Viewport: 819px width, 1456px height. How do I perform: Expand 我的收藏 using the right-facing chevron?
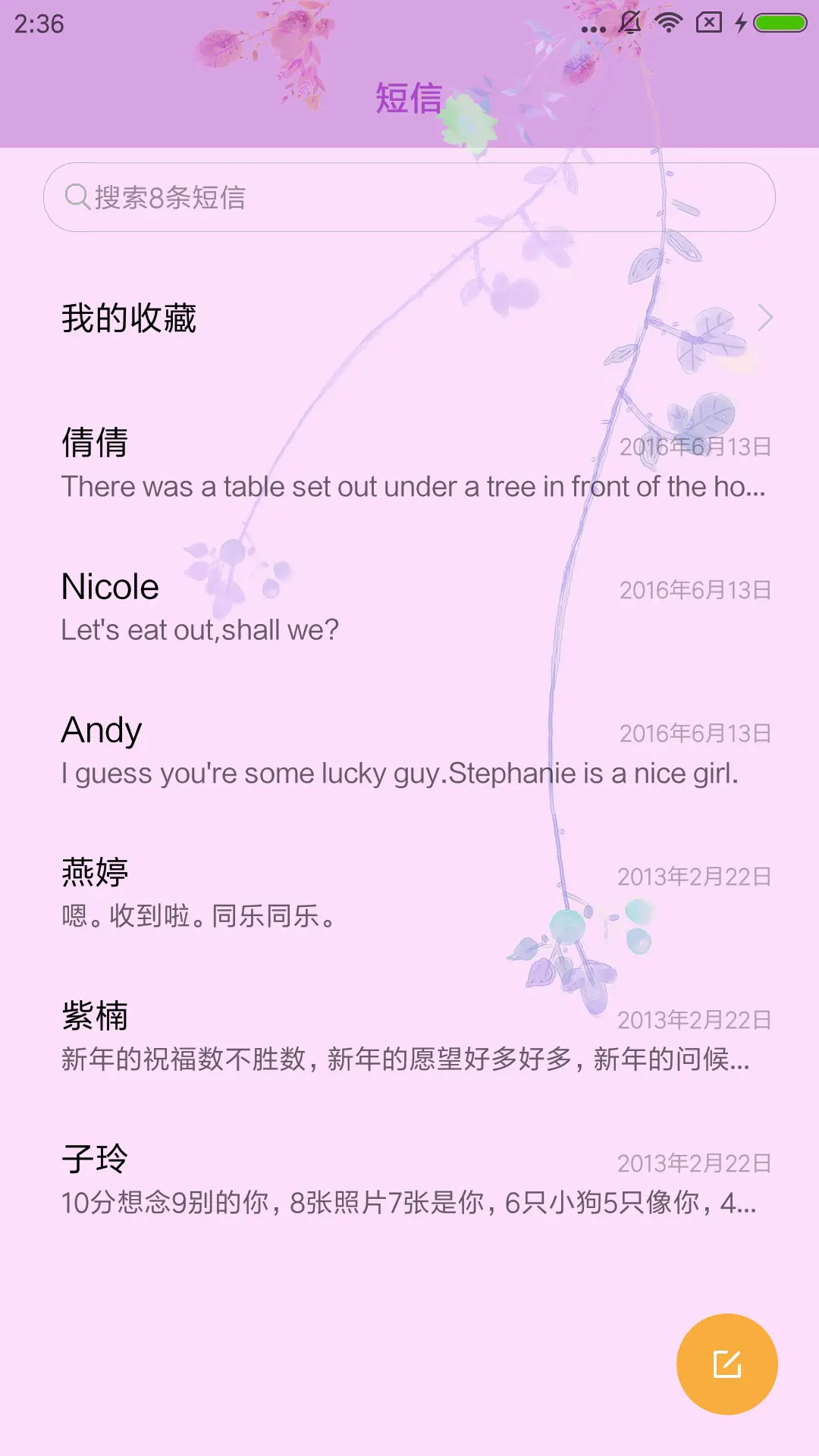click(x=766, y=318)
